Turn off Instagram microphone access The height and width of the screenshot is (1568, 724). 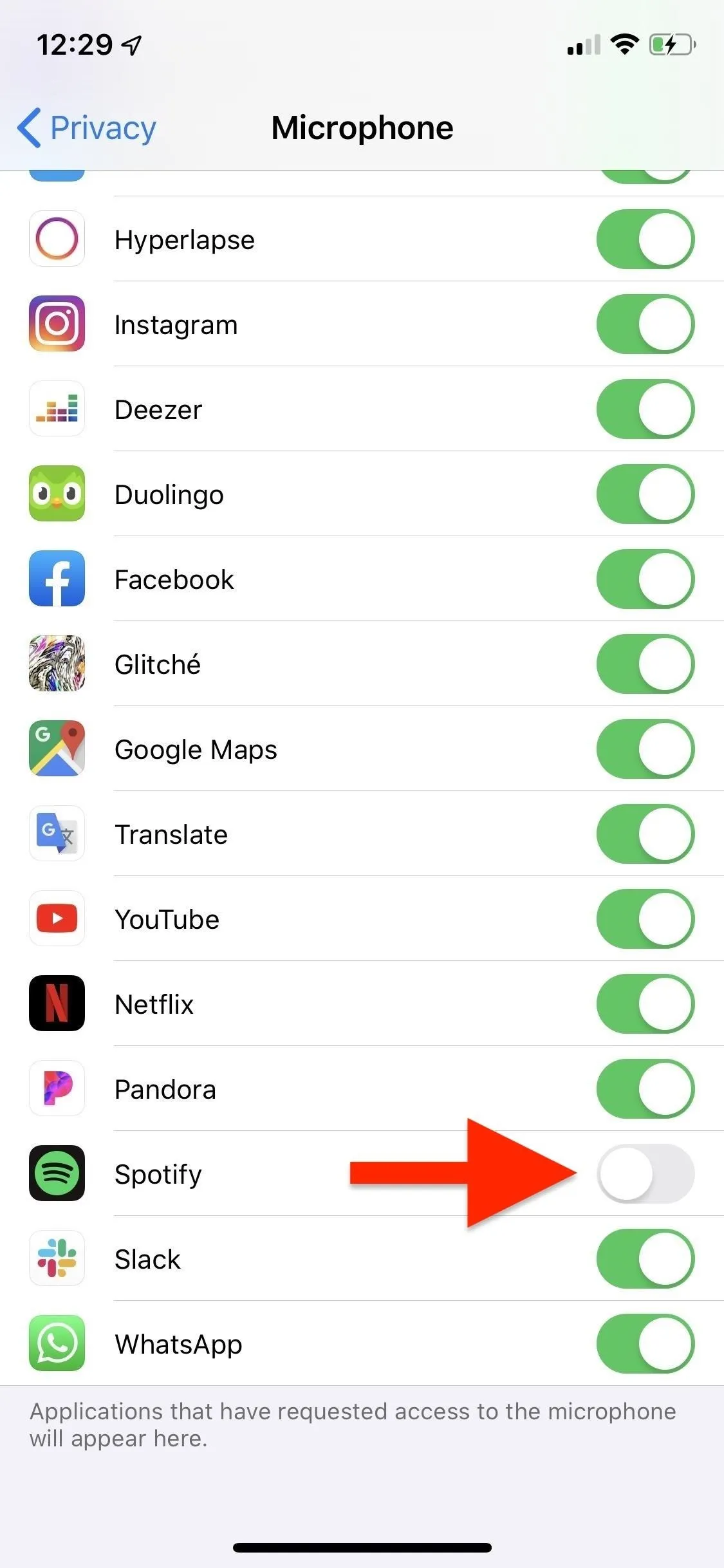(645, 324)
